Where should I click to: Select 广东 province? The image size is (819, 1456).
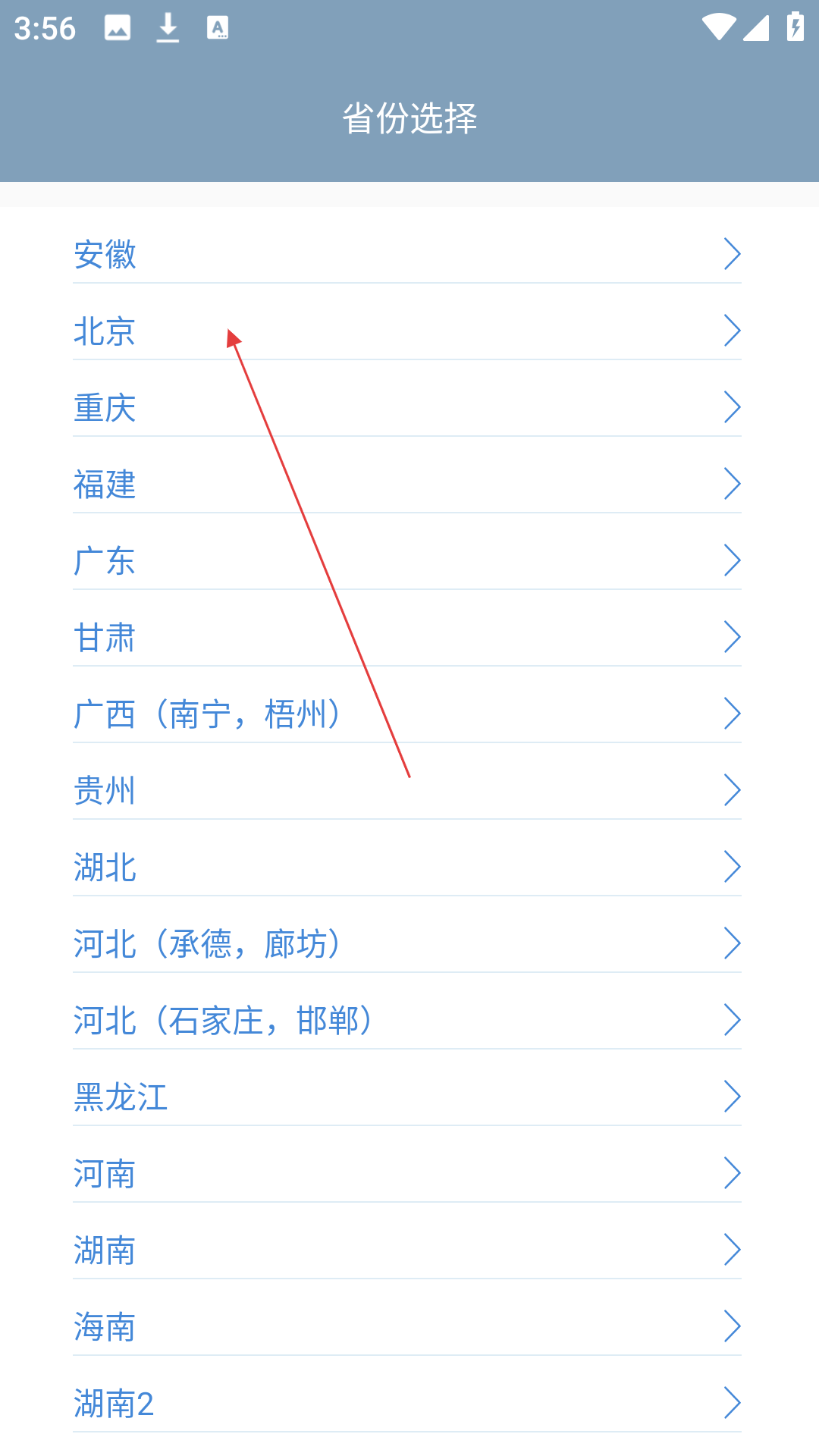[407, 560]
